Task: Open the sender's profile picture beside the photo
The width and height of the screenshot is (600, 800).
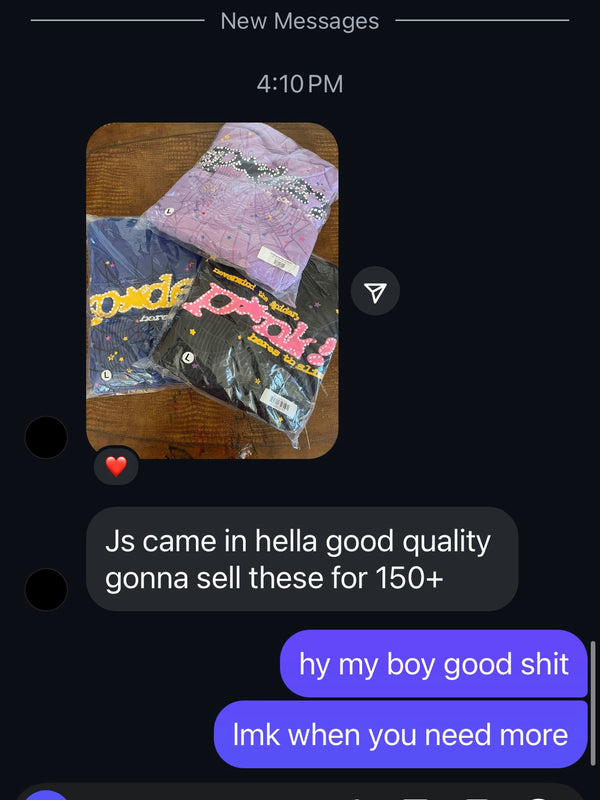Action: (45, 437)
